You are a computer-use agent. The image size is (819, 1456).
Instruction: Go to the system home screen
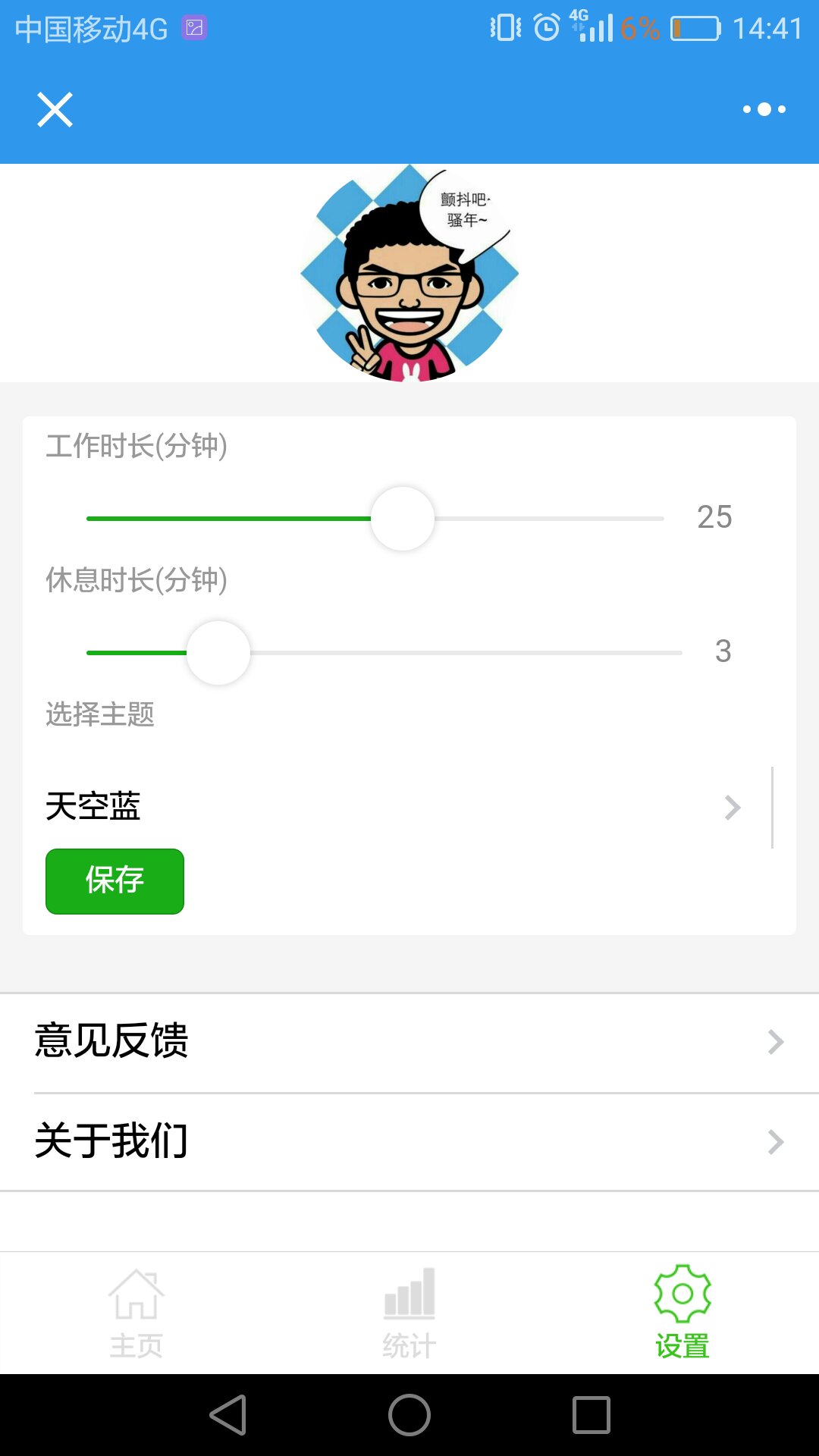coord(409,1415)
